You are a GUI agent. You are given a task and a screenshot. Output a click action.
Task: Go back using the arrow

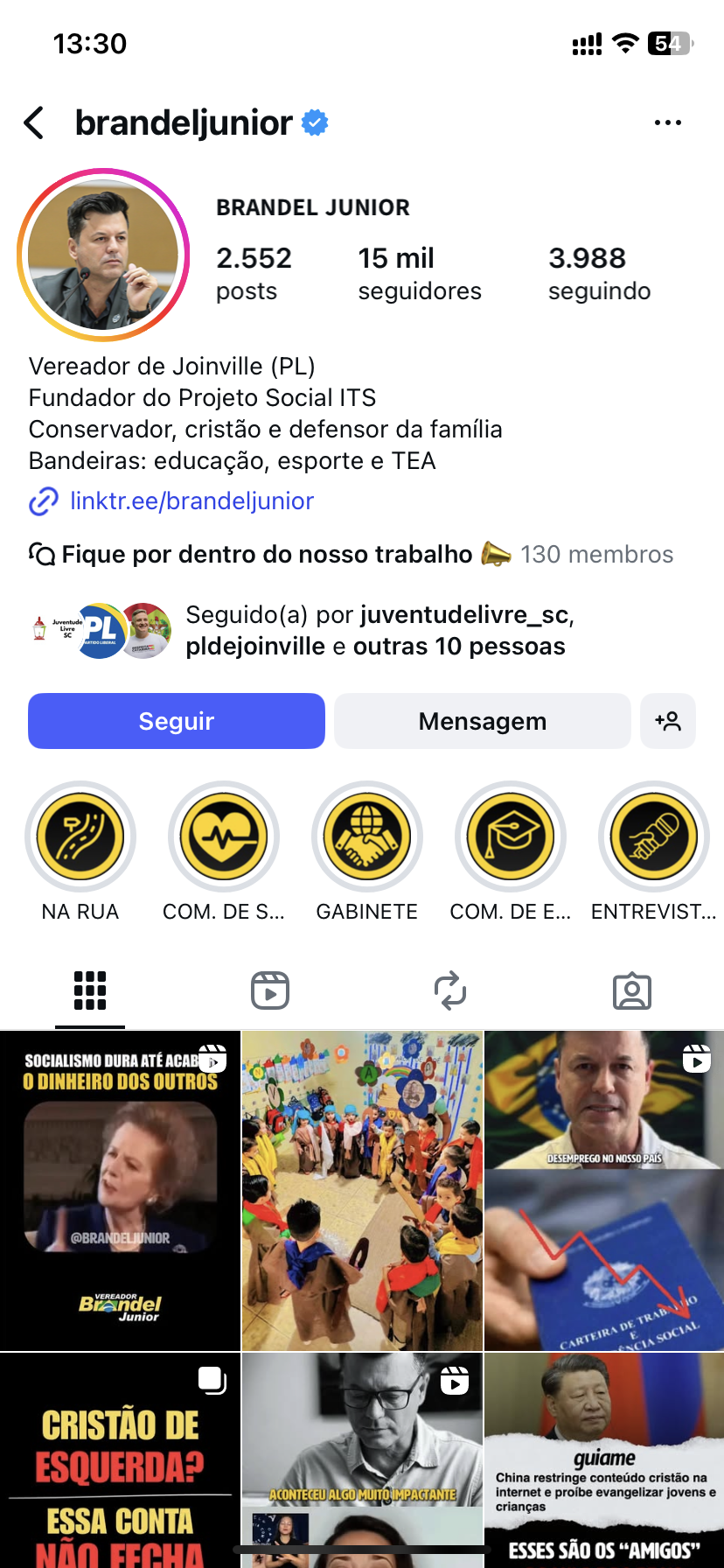coord(35,123)
